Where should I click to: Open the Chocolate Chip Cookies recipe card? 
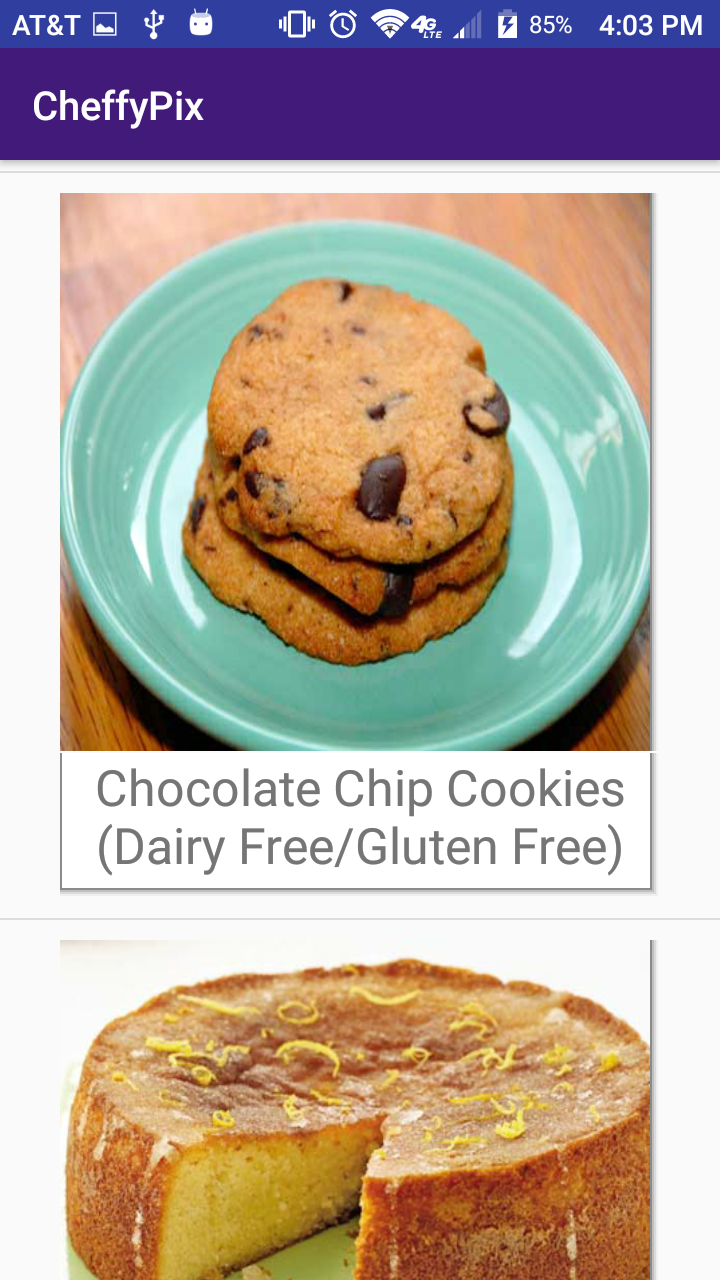(356, 541)
